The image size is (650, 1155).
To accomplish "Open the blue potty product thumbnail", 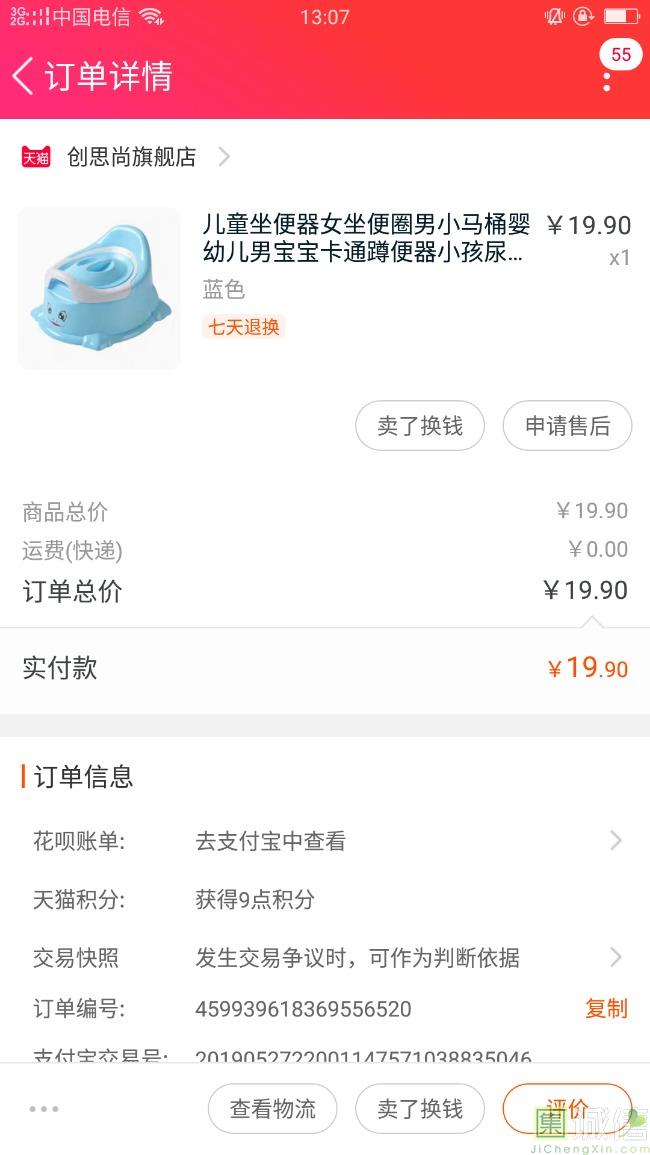I will (x=99, y=288).
